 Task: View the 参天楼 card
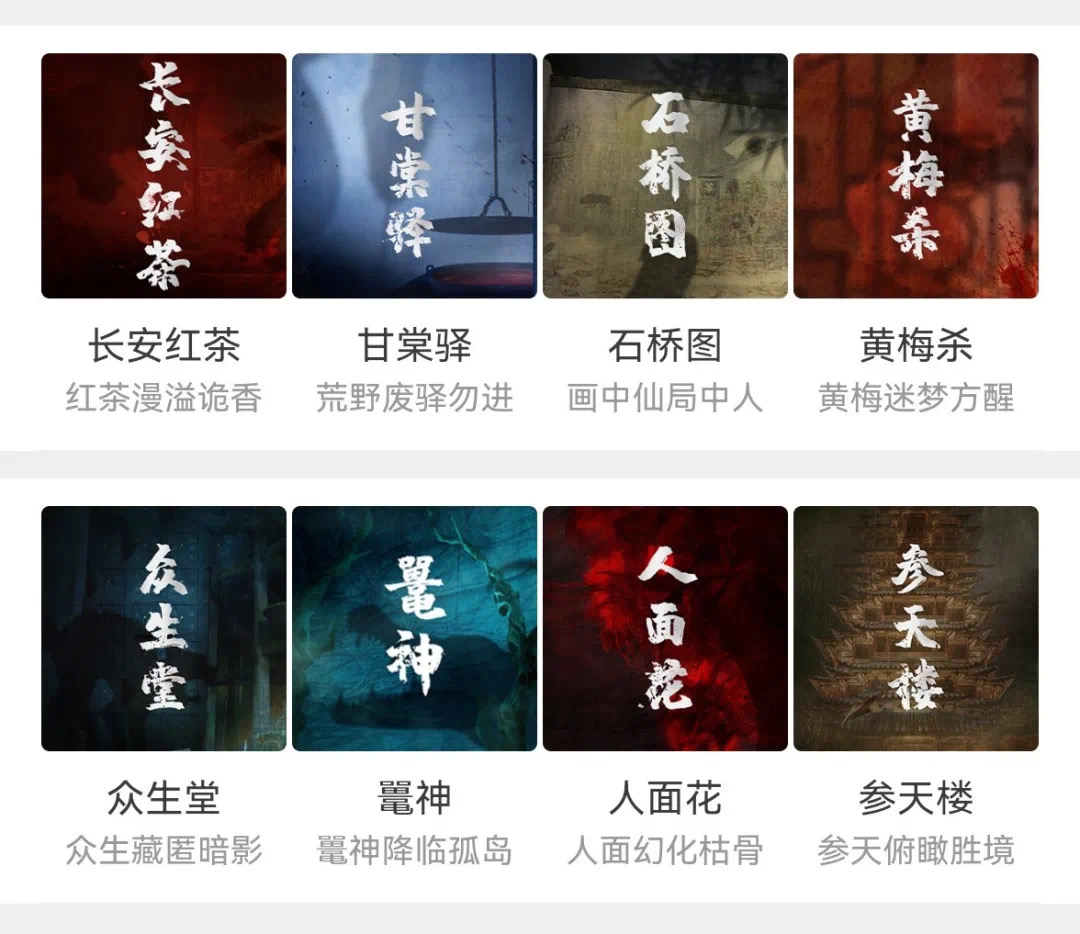(916, 628)
